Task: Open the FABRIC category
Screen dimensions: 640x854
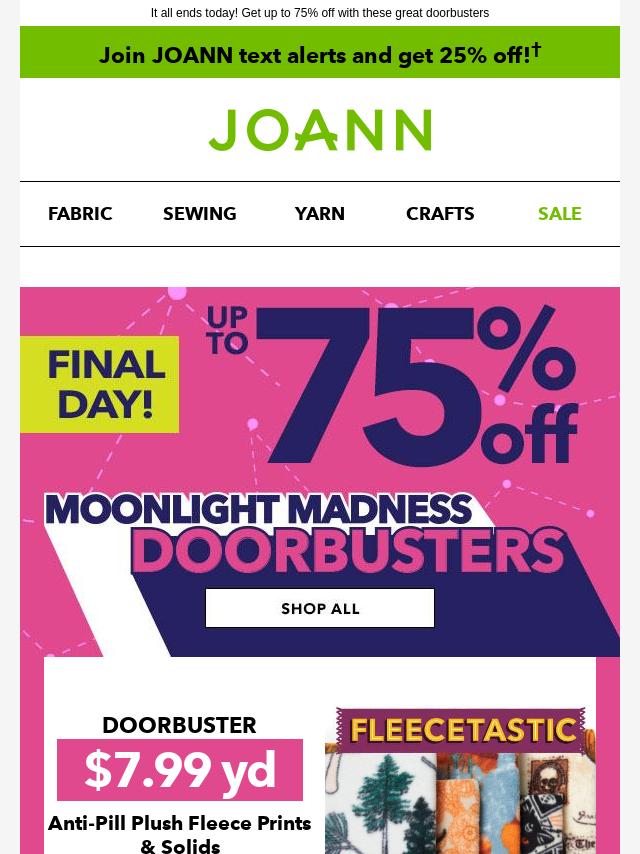Action: point(80,214)
